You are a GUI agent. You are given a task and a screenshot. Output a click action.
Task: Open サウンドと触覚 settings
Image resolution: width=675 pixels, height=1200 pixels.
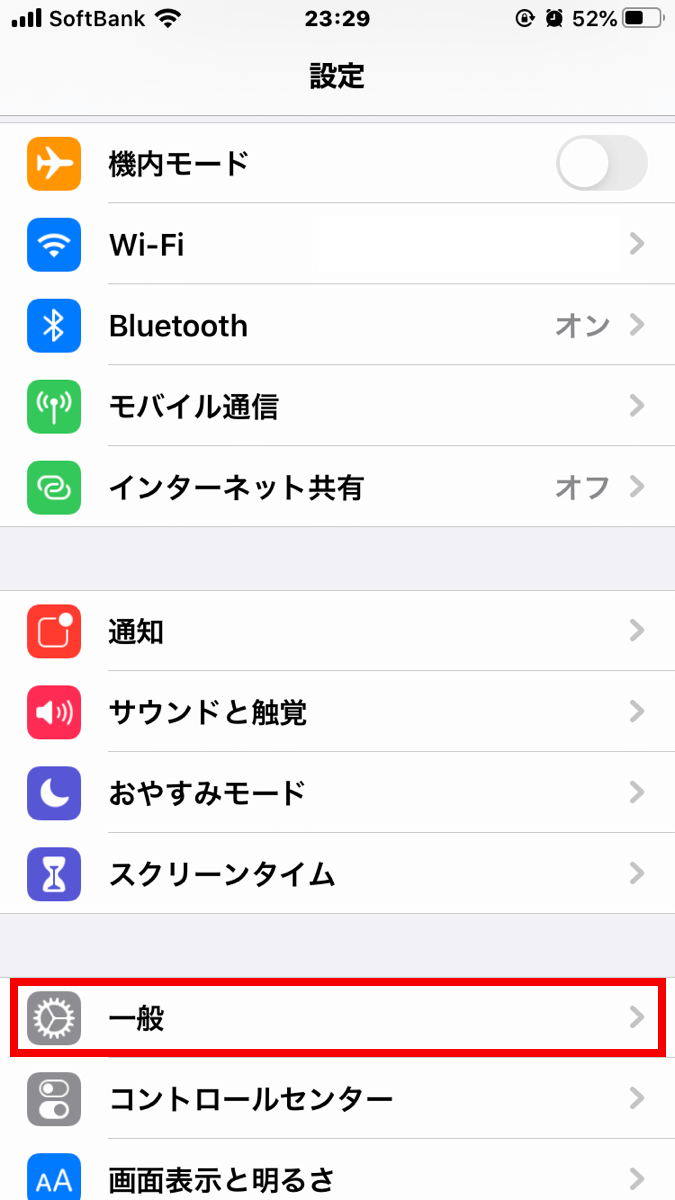(337, 712)
